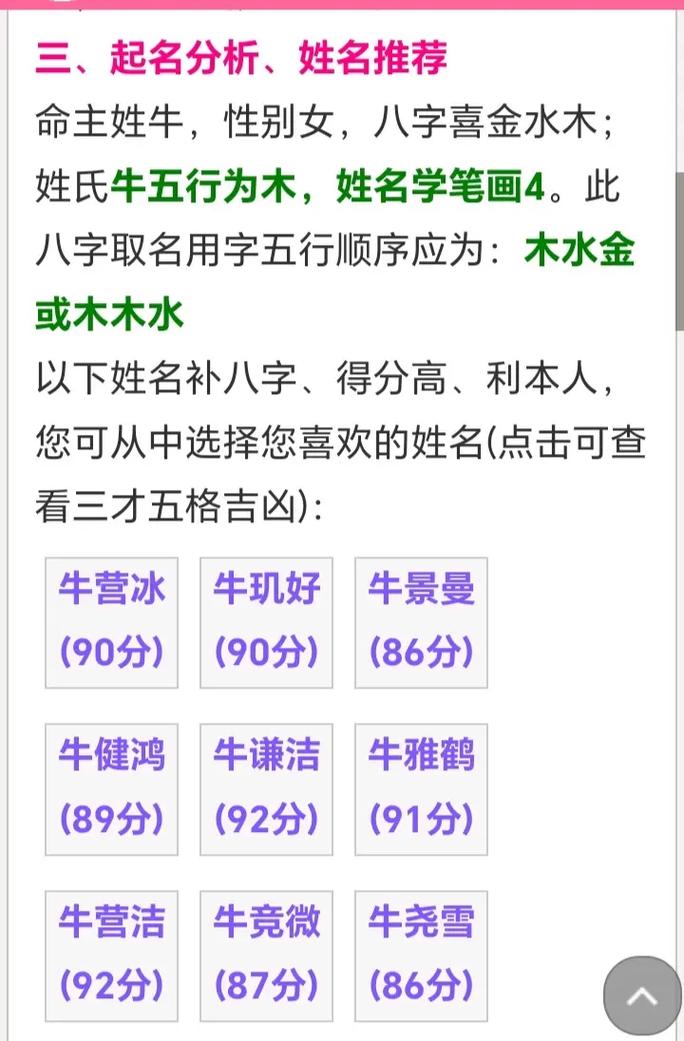Select name 牛竞微 (87分)

coord(266,955)
